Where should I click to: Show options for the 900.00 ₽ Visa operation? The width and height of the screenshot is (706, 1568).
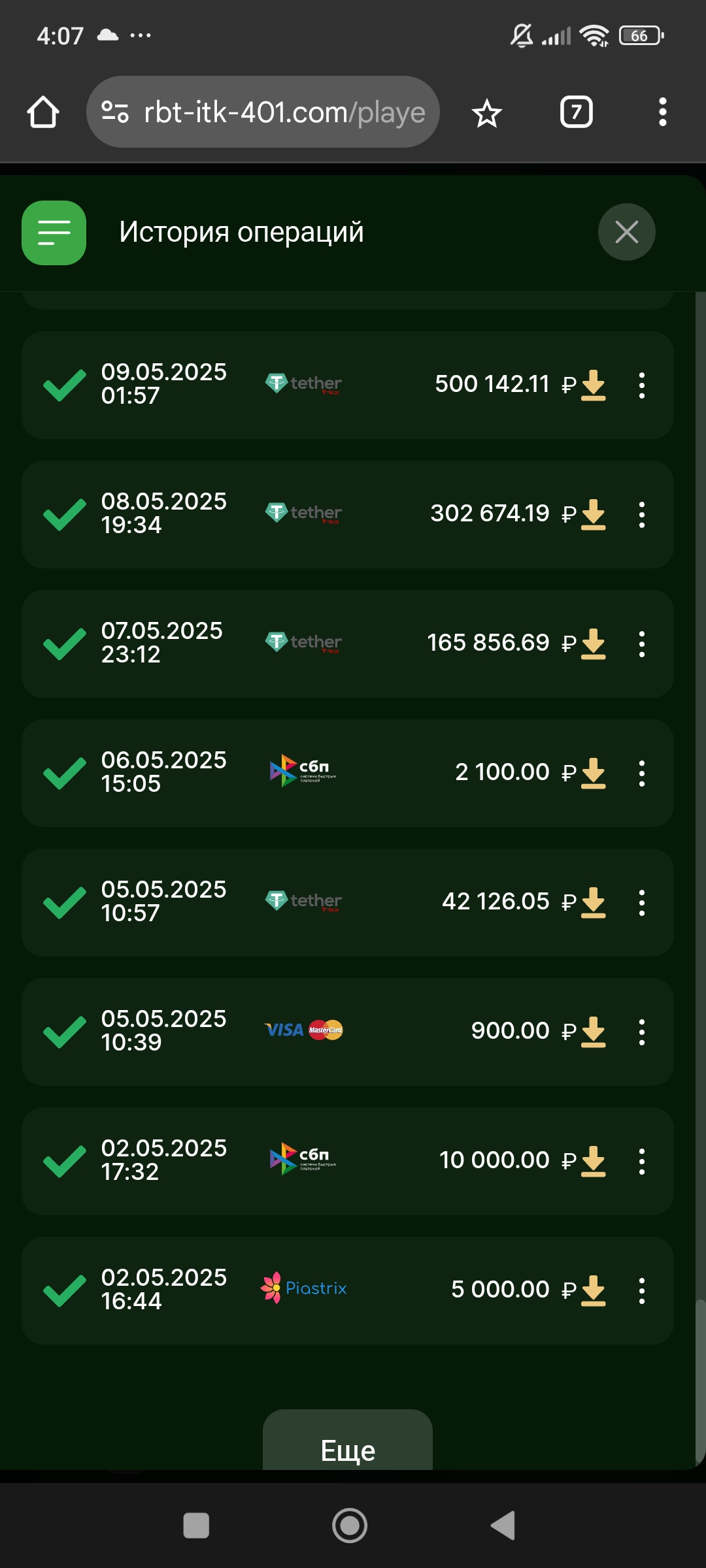tap(642, 1032)
